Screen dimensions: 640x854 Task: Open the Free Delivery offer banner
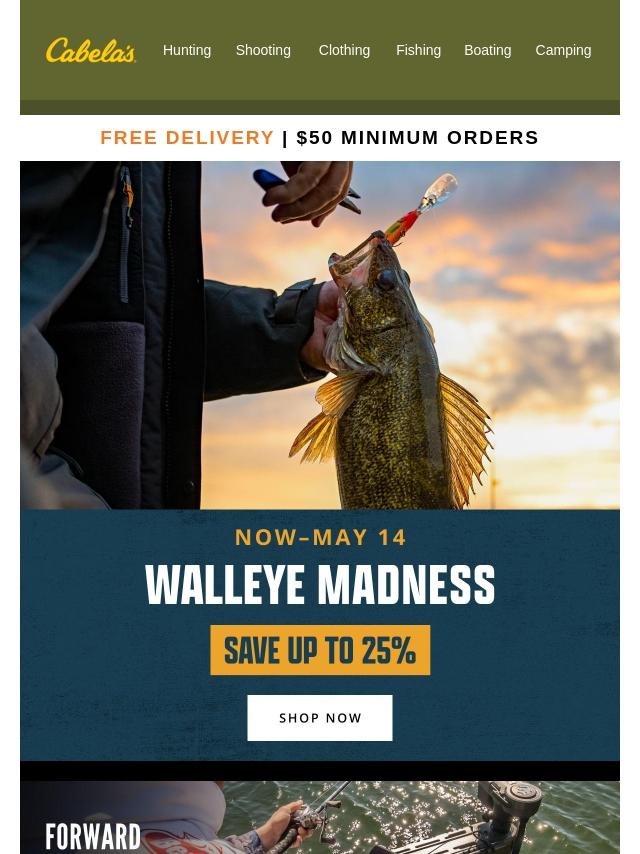click(x=319, y=138)
